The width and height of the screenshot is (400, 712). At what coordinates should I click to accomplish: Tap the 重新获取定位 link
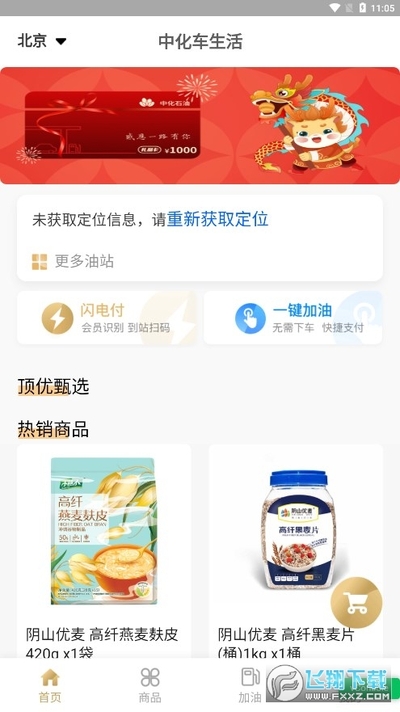(217, 219)
